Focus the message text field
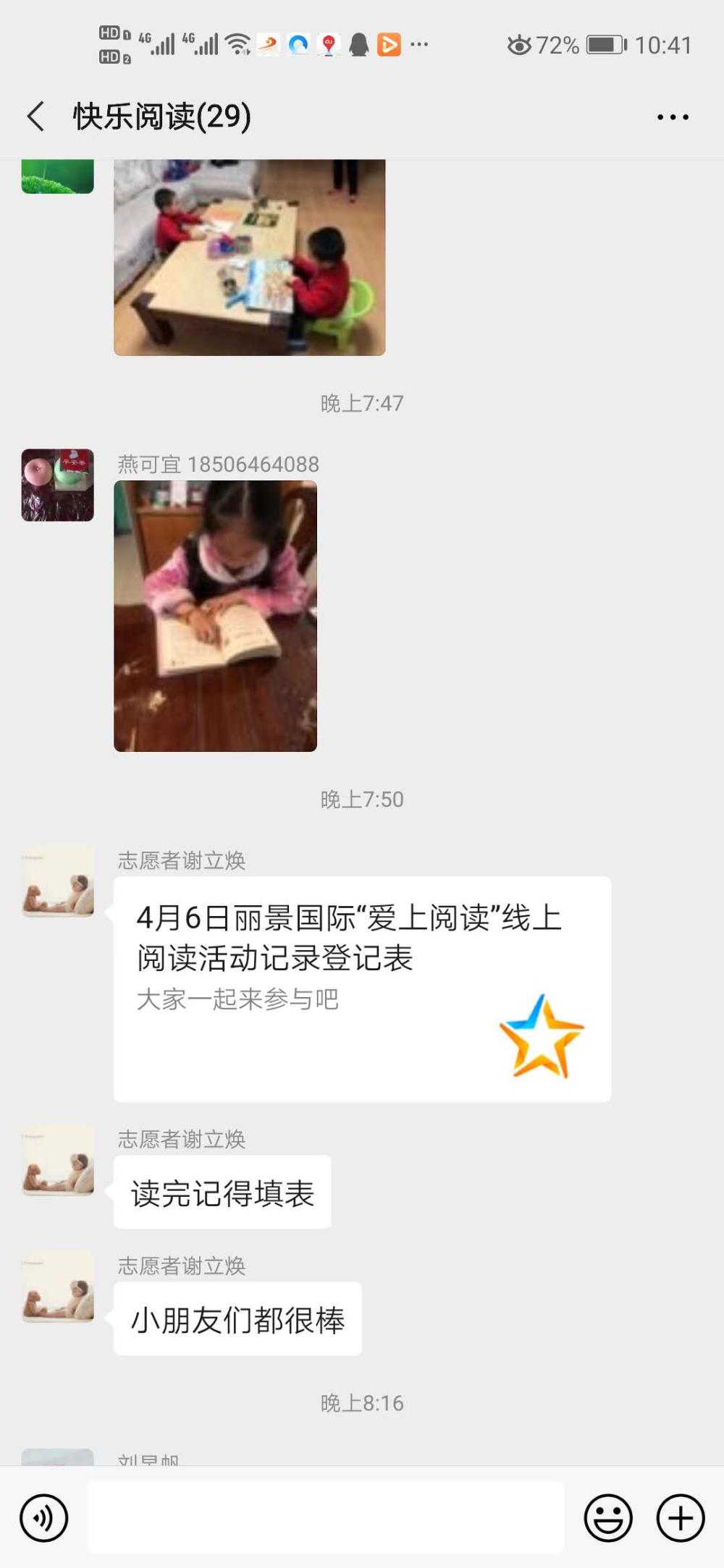 click(326, 1517)
